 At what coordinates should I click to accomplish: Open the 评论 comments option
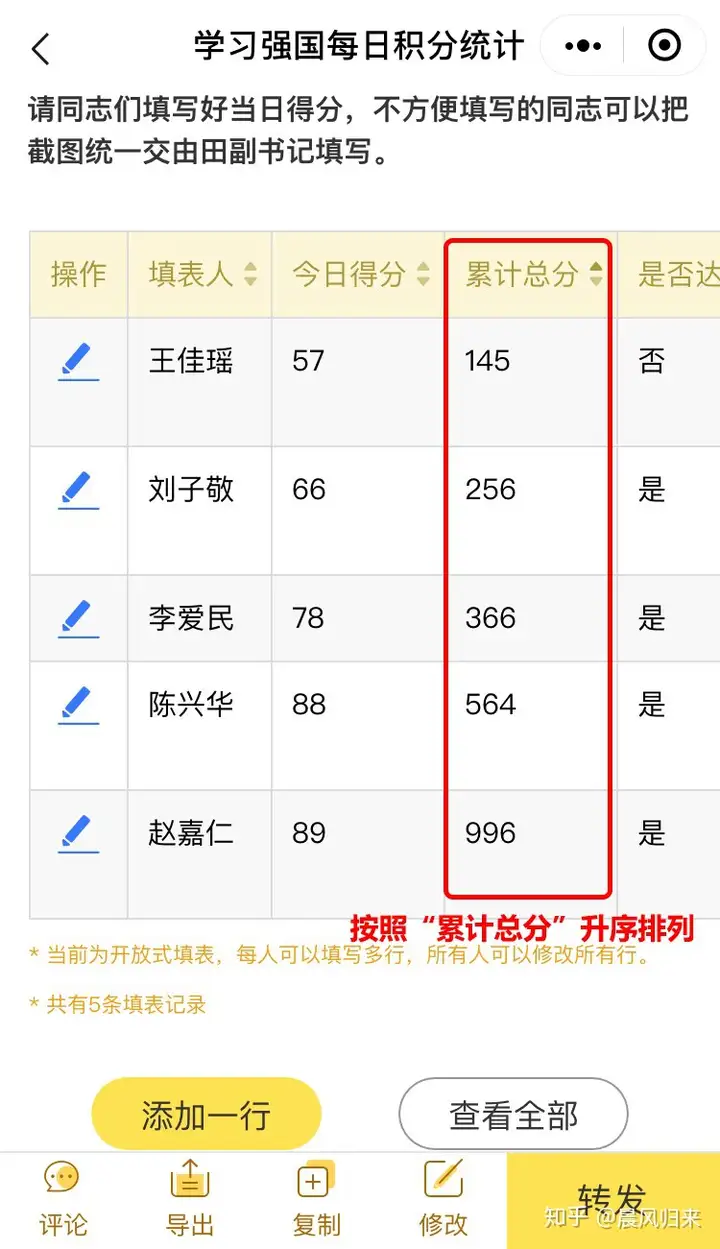pyautogui.click(x=63, y=1200)
